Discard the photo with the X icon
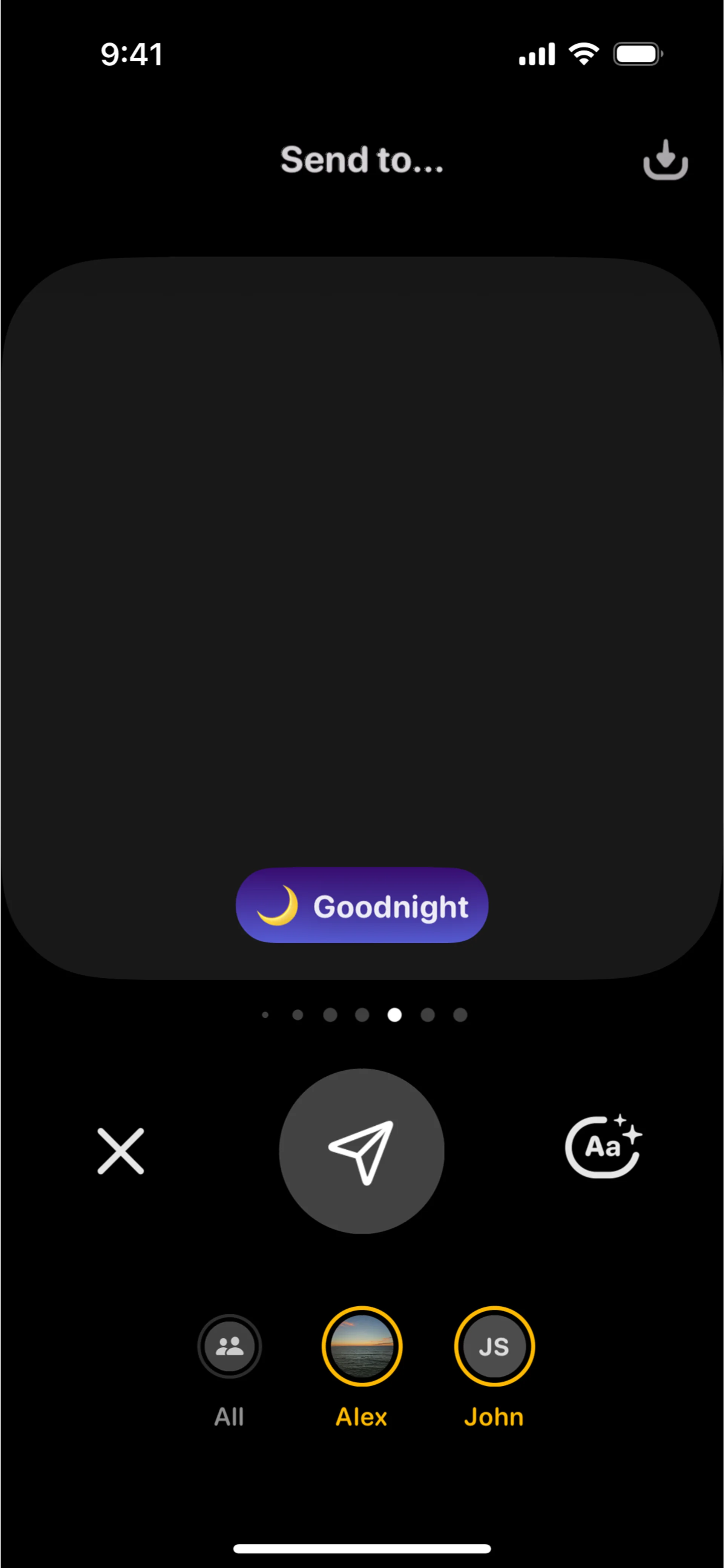This screenshot has width=724, height=1568. (x=121, y=1150)
